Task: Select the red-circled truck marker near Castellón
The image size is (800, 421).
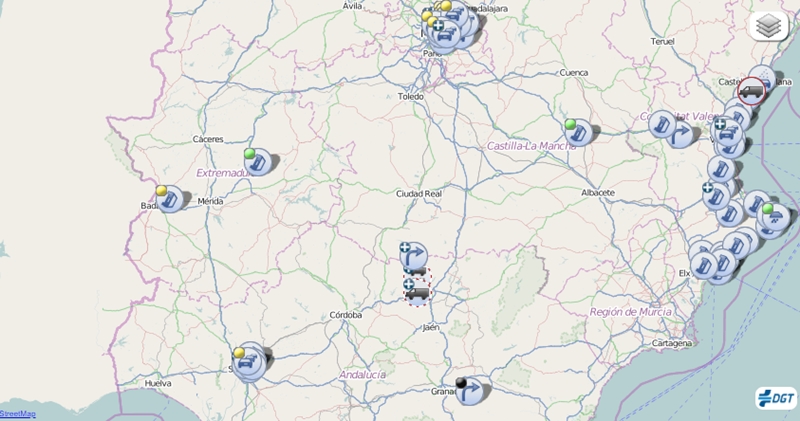Action: coord(750,92)
